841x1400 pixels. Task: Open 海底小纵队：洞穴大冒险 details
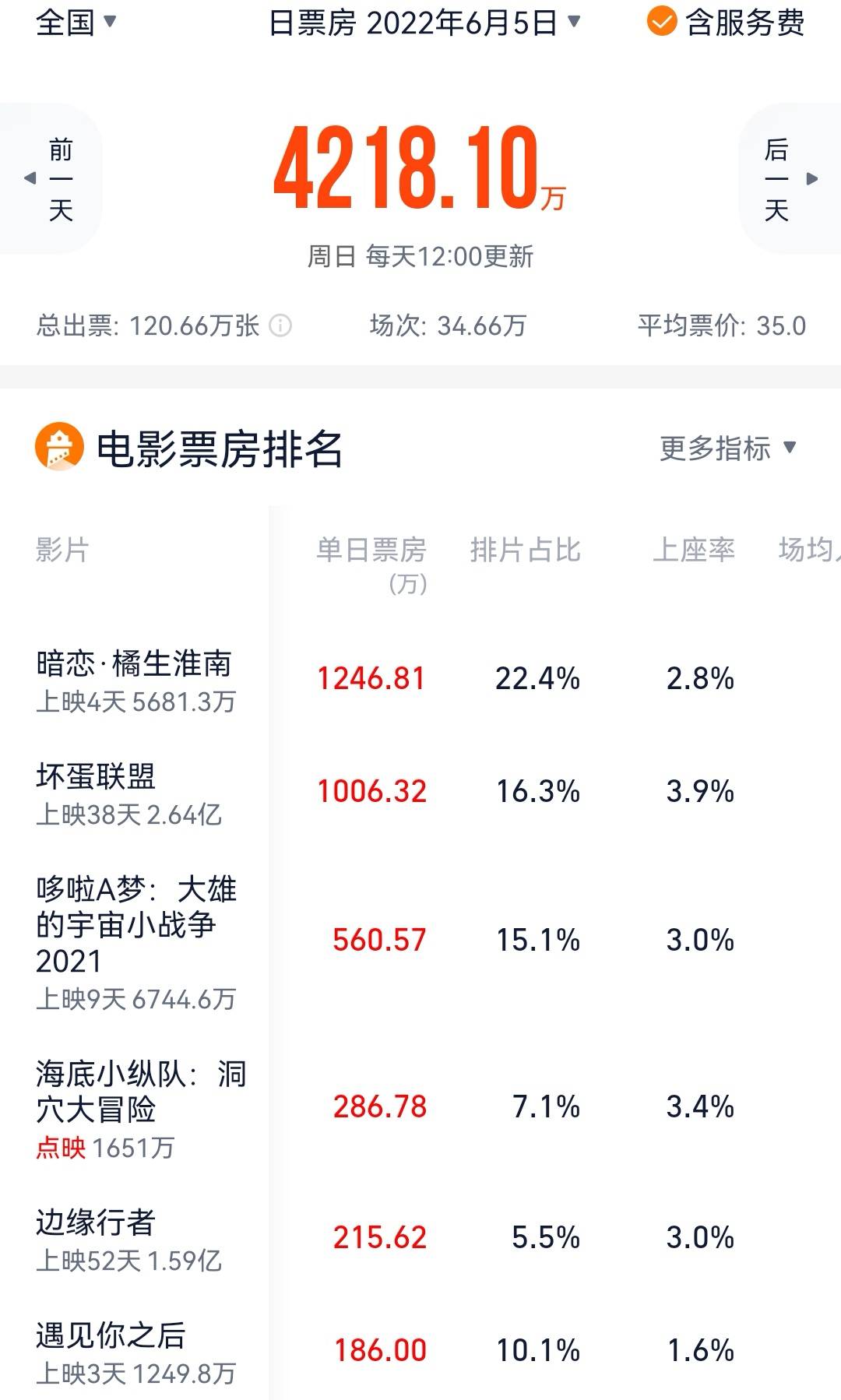(420, 1107)
